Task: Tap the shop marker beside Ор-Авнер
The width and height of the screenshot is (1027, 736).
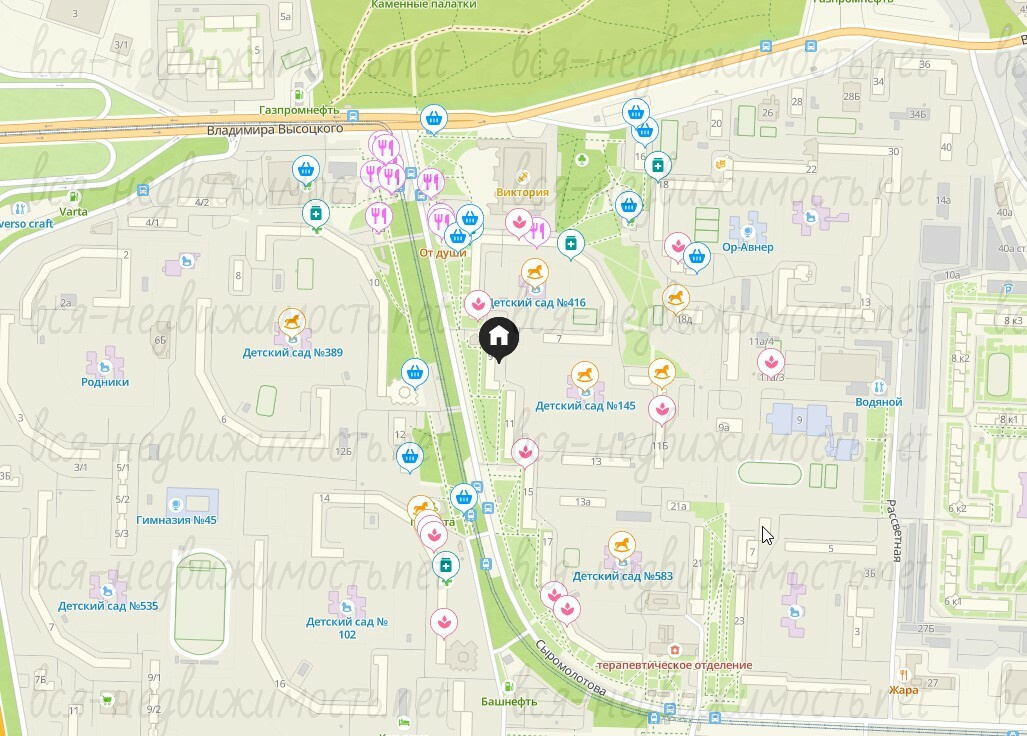Action: [697, 254]
